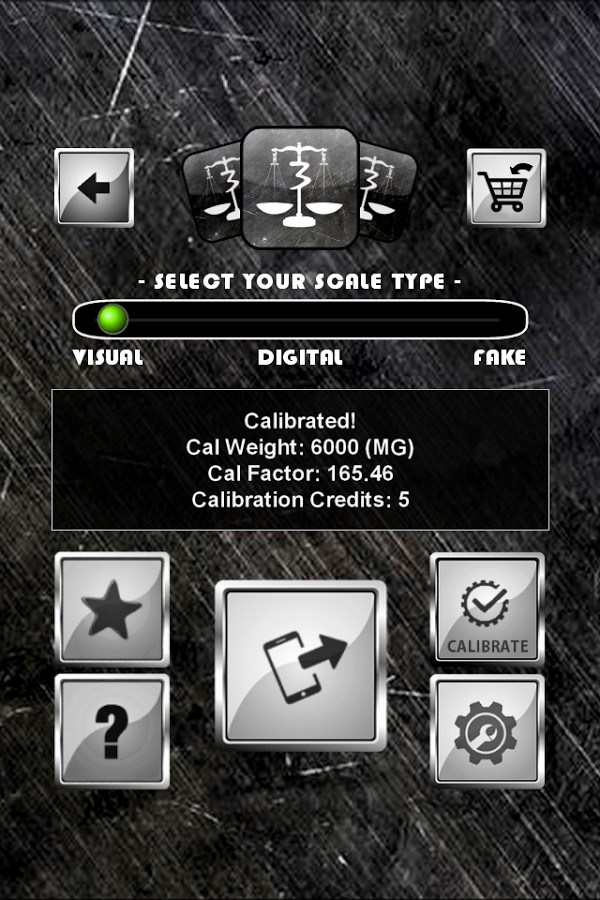
Task: Tap the phone share button
Action: click(x=300, y=665)
